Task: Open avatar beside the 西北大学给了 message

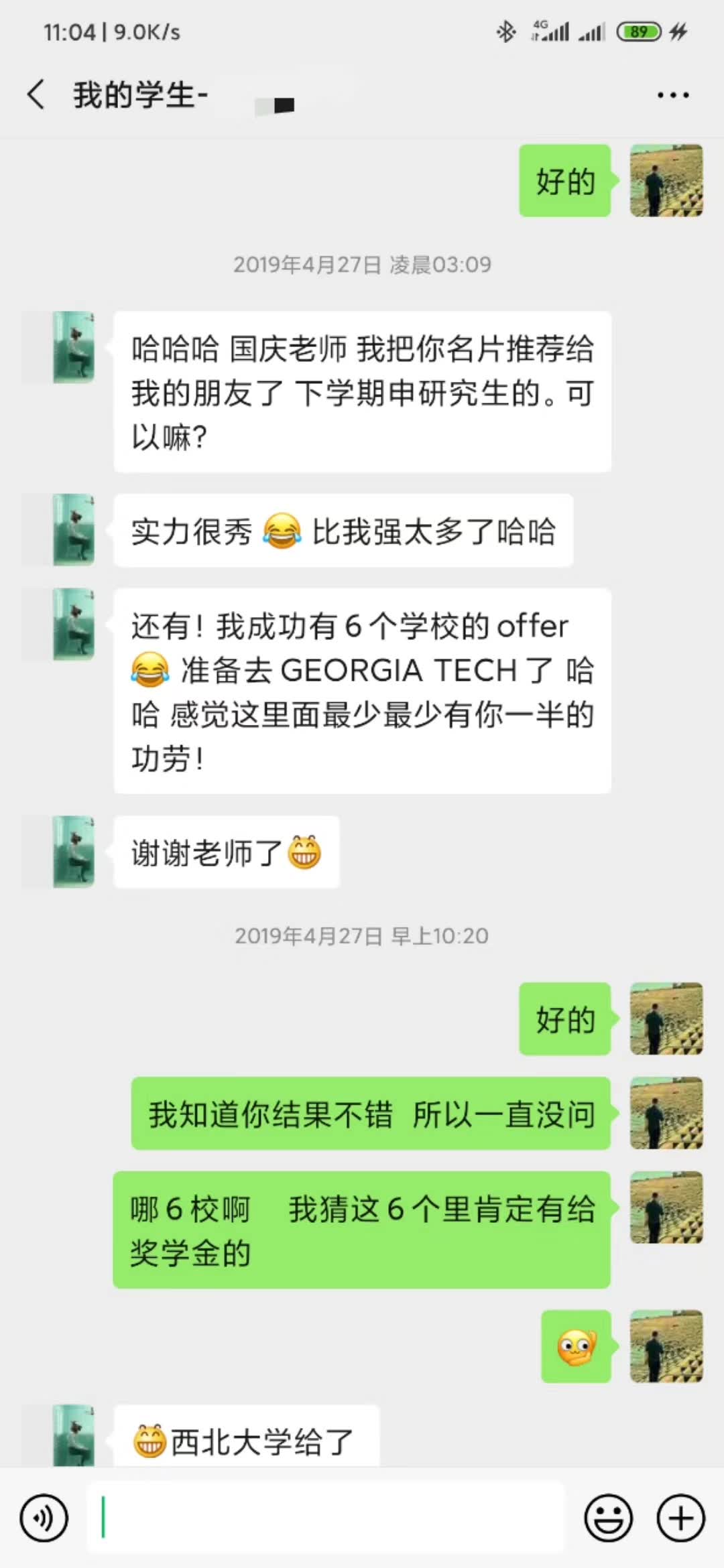Action: pyautogui.click(x=73, y=1435)
